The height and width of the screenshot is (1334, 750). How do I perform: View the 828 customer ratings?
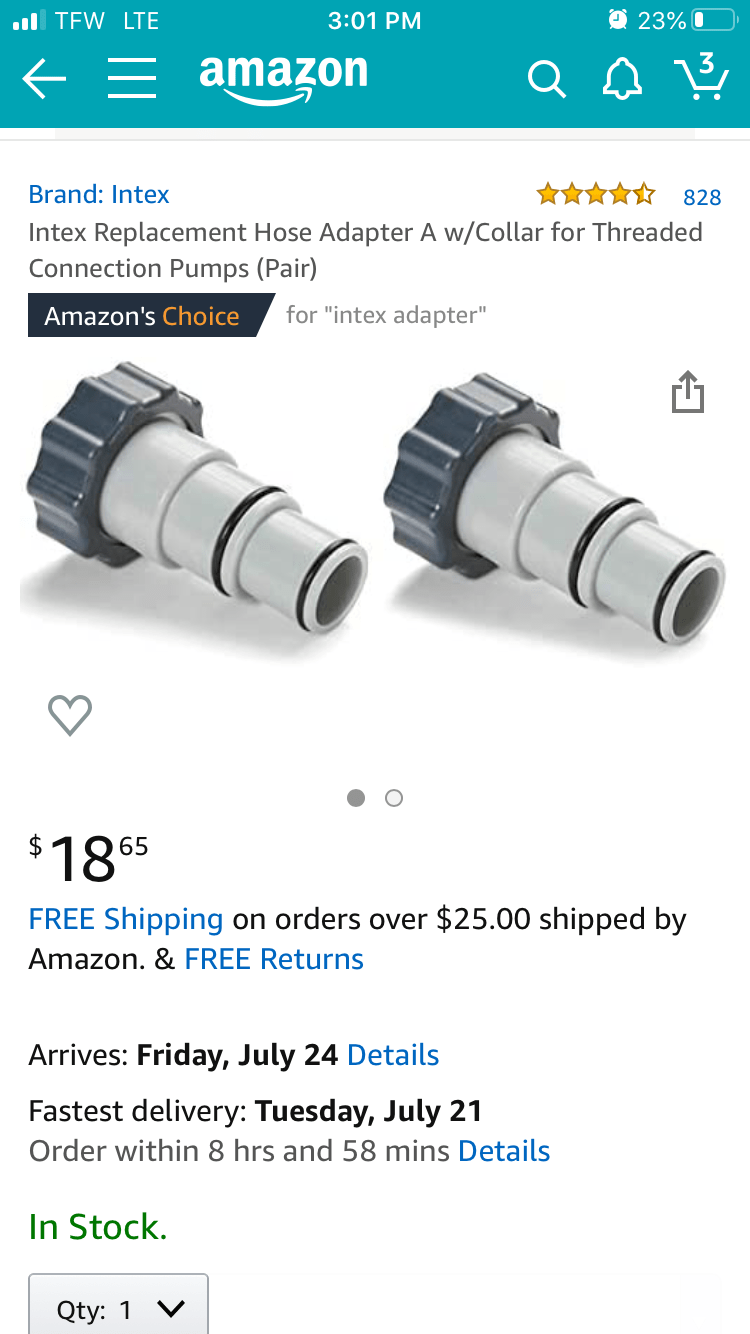[x=701, y=197]
